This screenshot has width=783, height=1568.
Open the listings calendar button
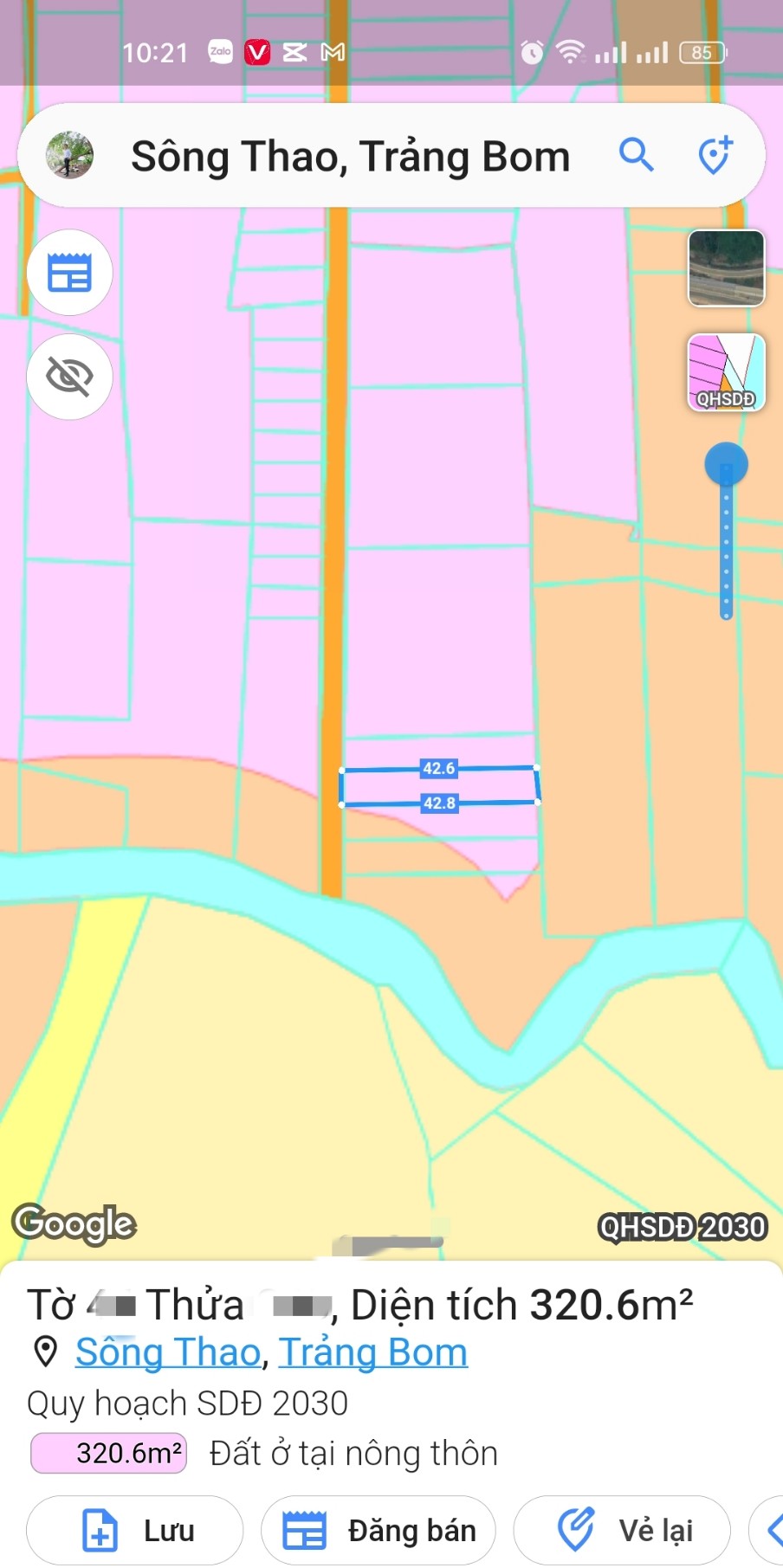pyautogui.click(x=69, y=273)
